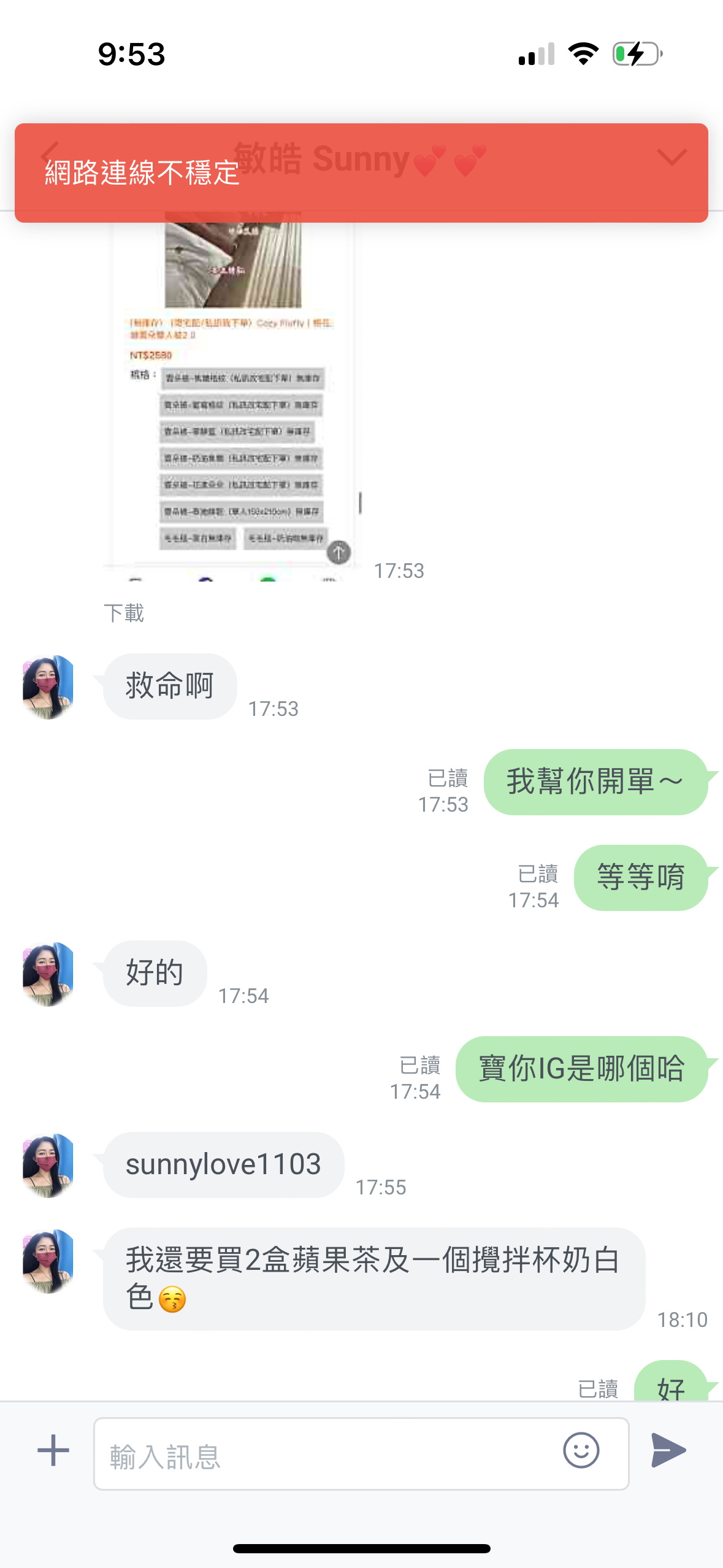The height and width of the screenshot is (1568, 723).
Task: Open the emoji sticker picker
Action: 580,1451
